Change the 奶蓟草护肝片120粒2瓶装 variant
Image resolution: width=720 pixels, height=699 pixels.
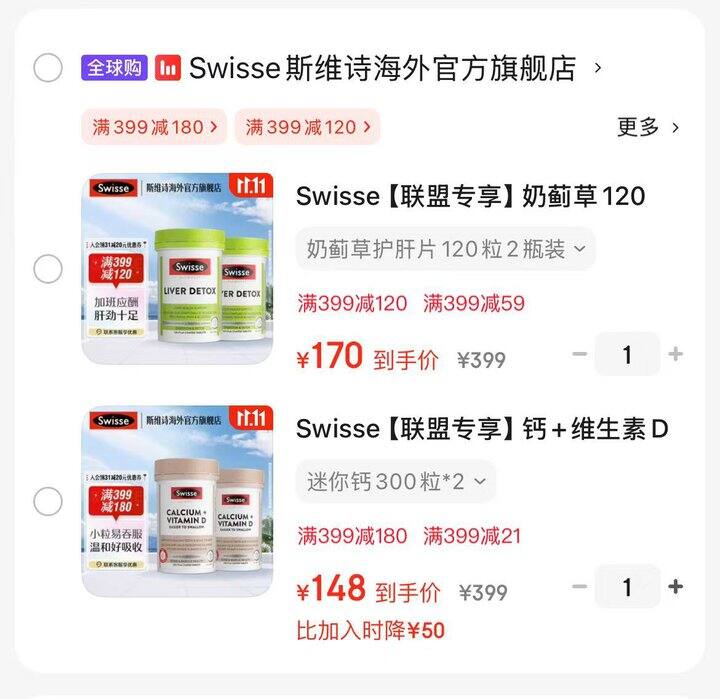[445, 249]
